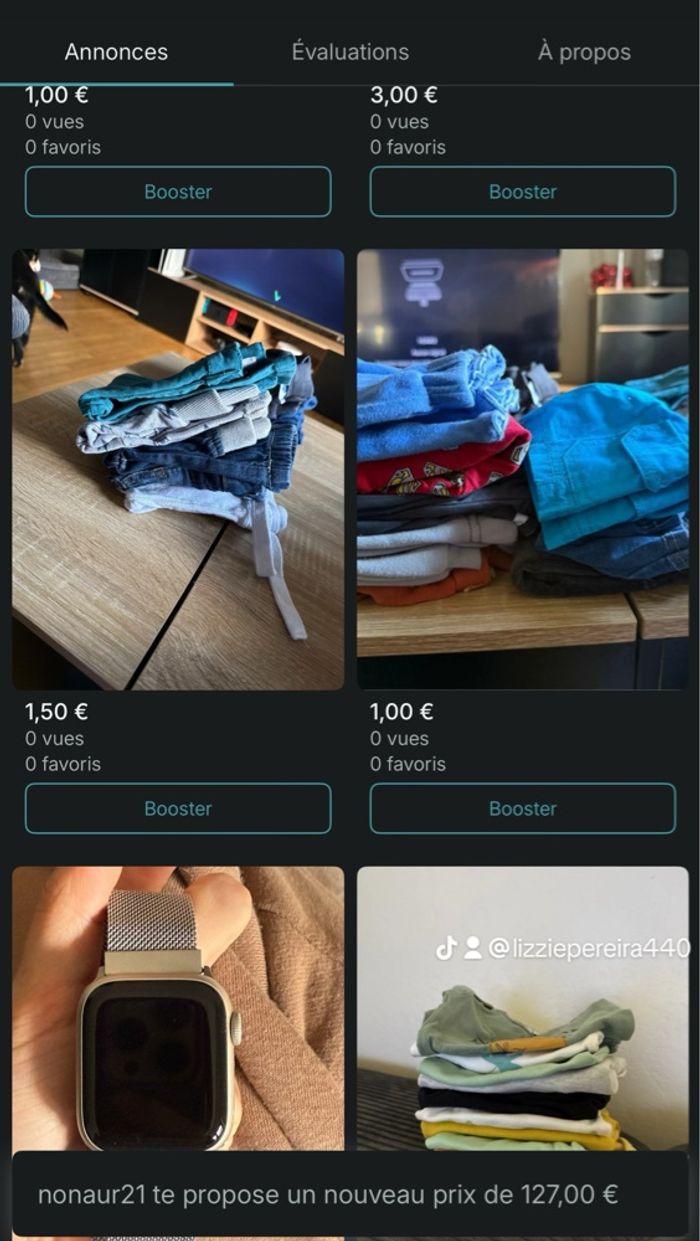Open the clothes pile listing with red item
Viewport: 700px width, 1241px height.
pyautogui.click(x=522, y=469)
